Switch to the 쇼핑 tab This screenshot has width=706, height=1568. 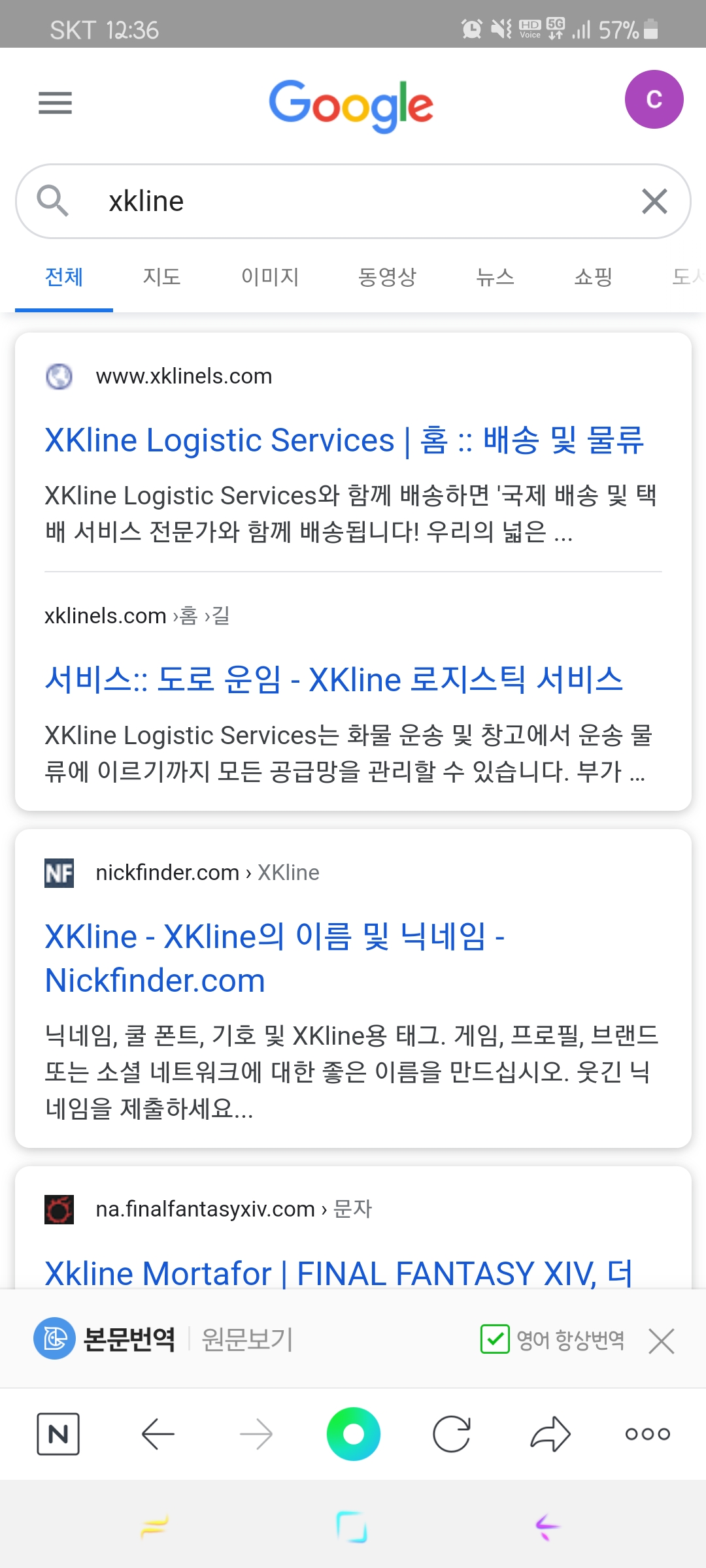593,277
